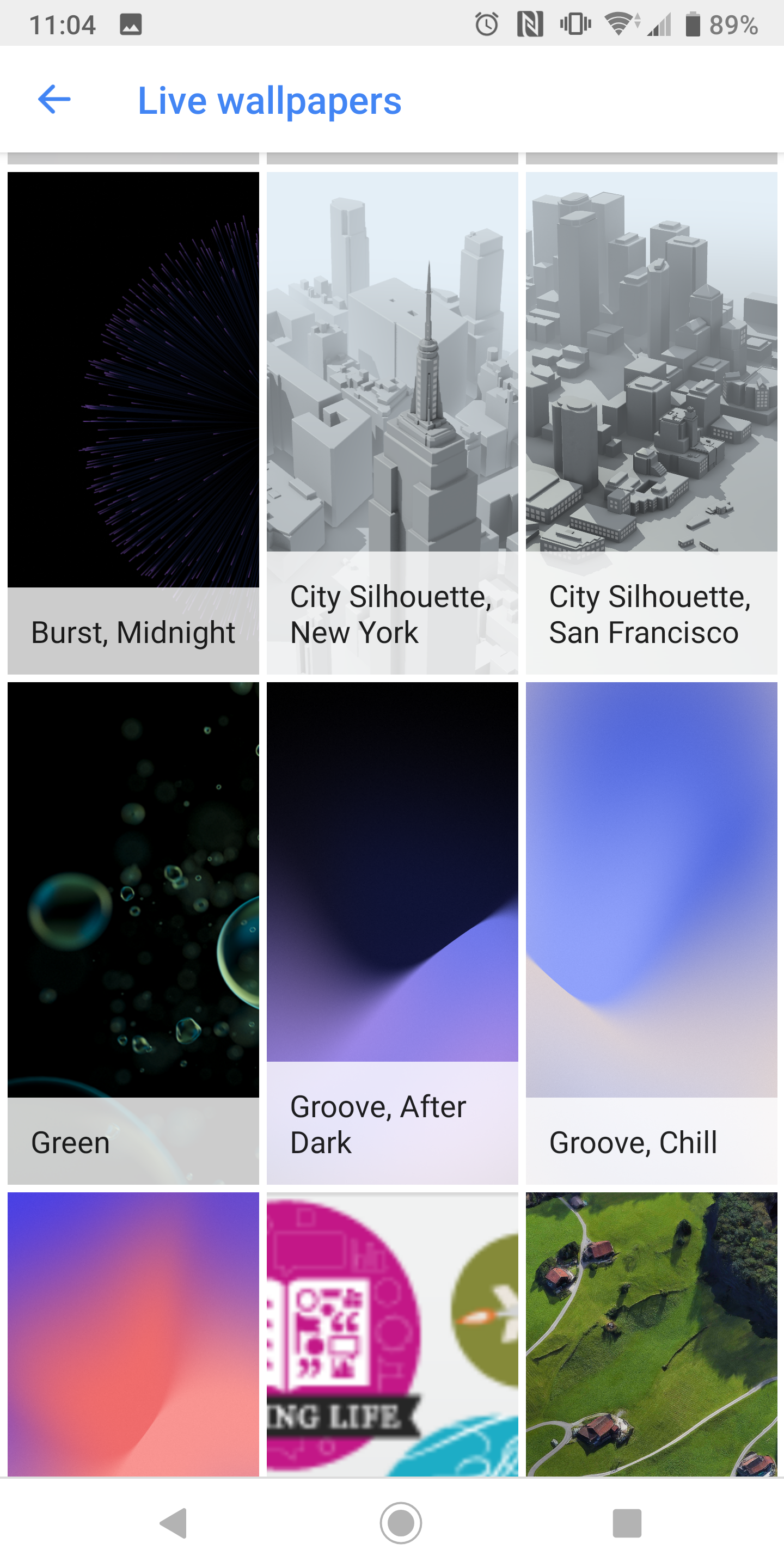Select the Burst, Midnight wallpaper

tap(133, 422)
